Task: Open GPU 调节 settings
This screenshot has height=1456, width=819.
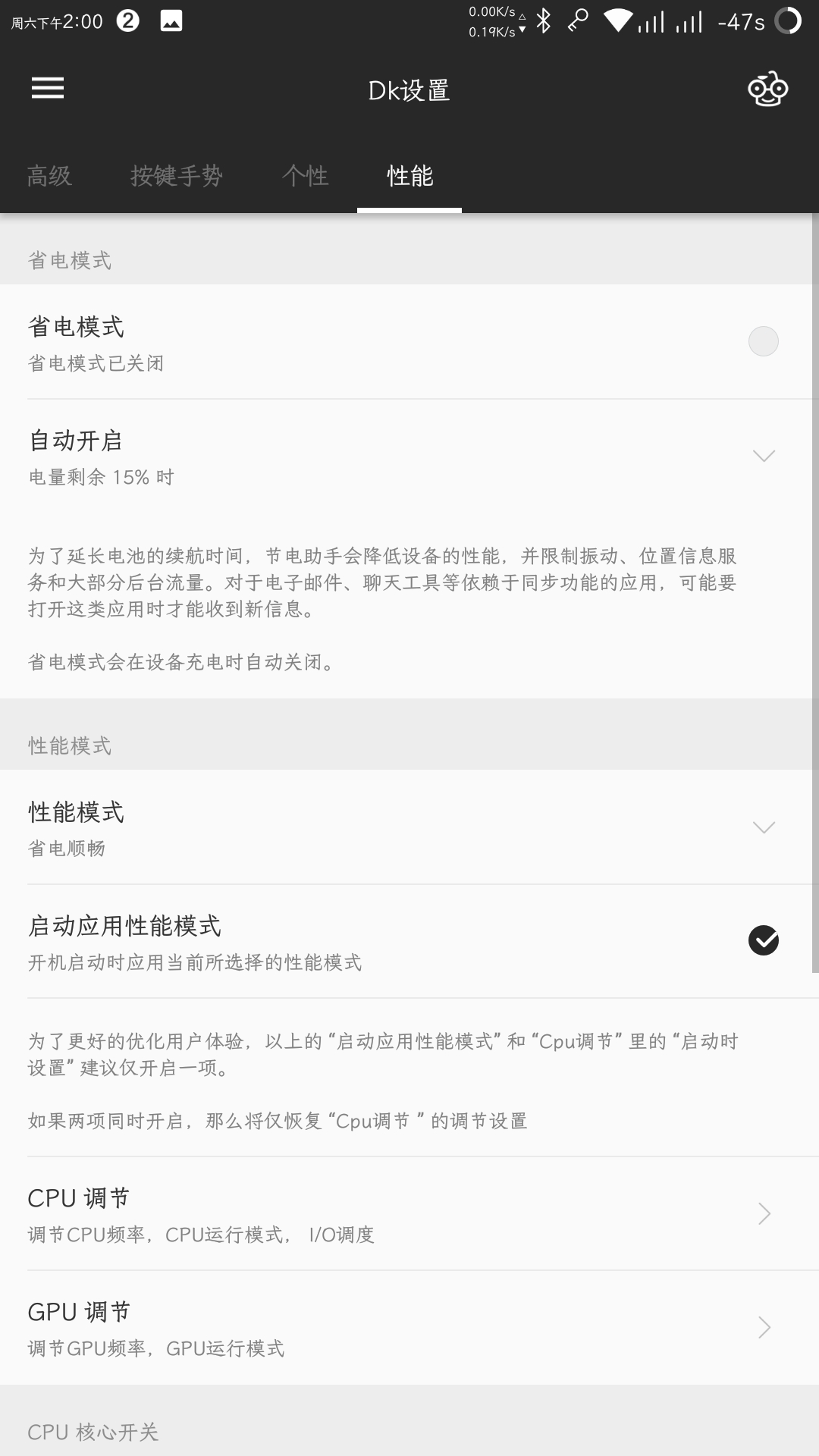Action: (409, 1328)
